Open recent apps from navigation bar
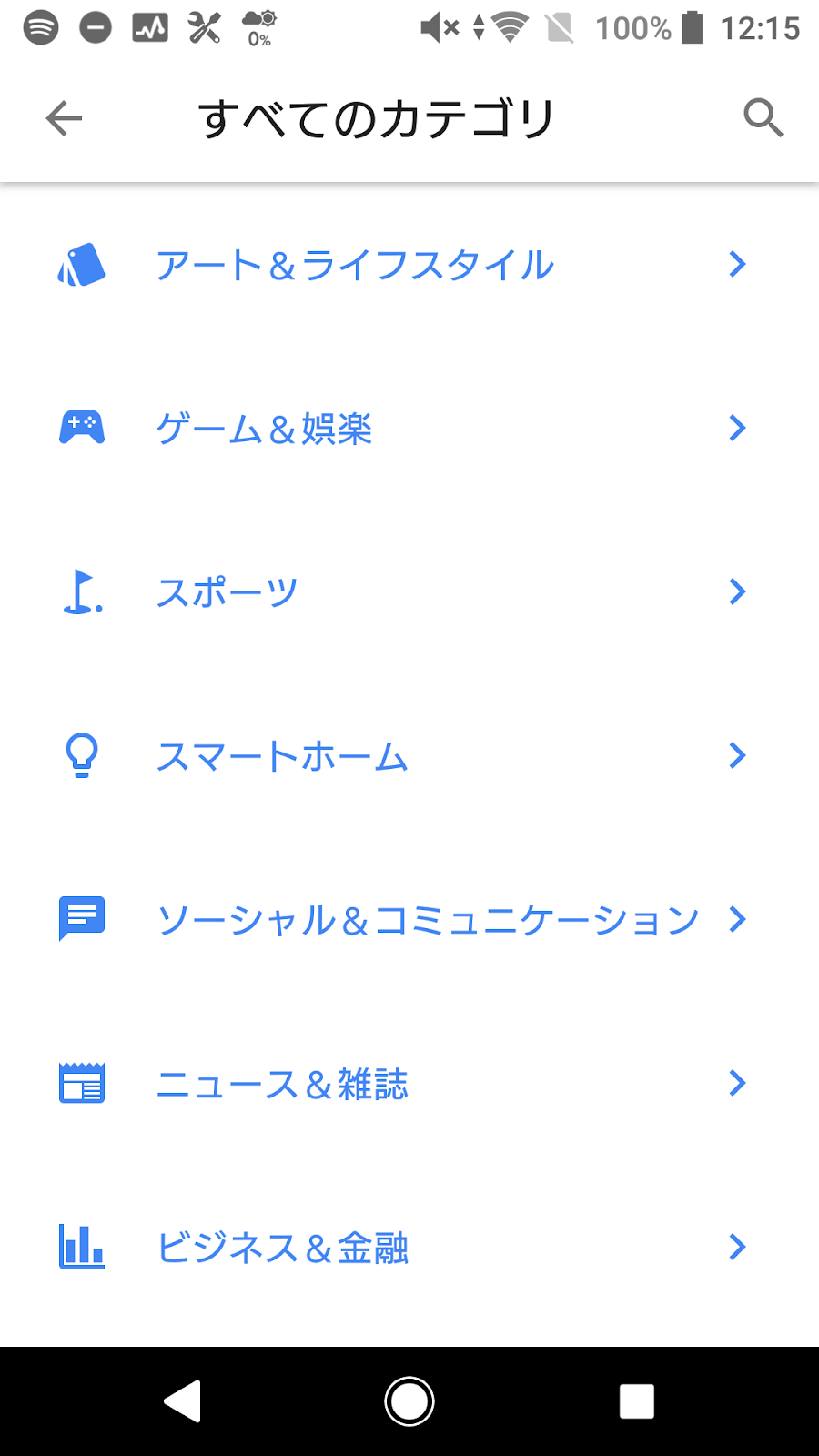 pyautogui.click(x=636, y=1401)
